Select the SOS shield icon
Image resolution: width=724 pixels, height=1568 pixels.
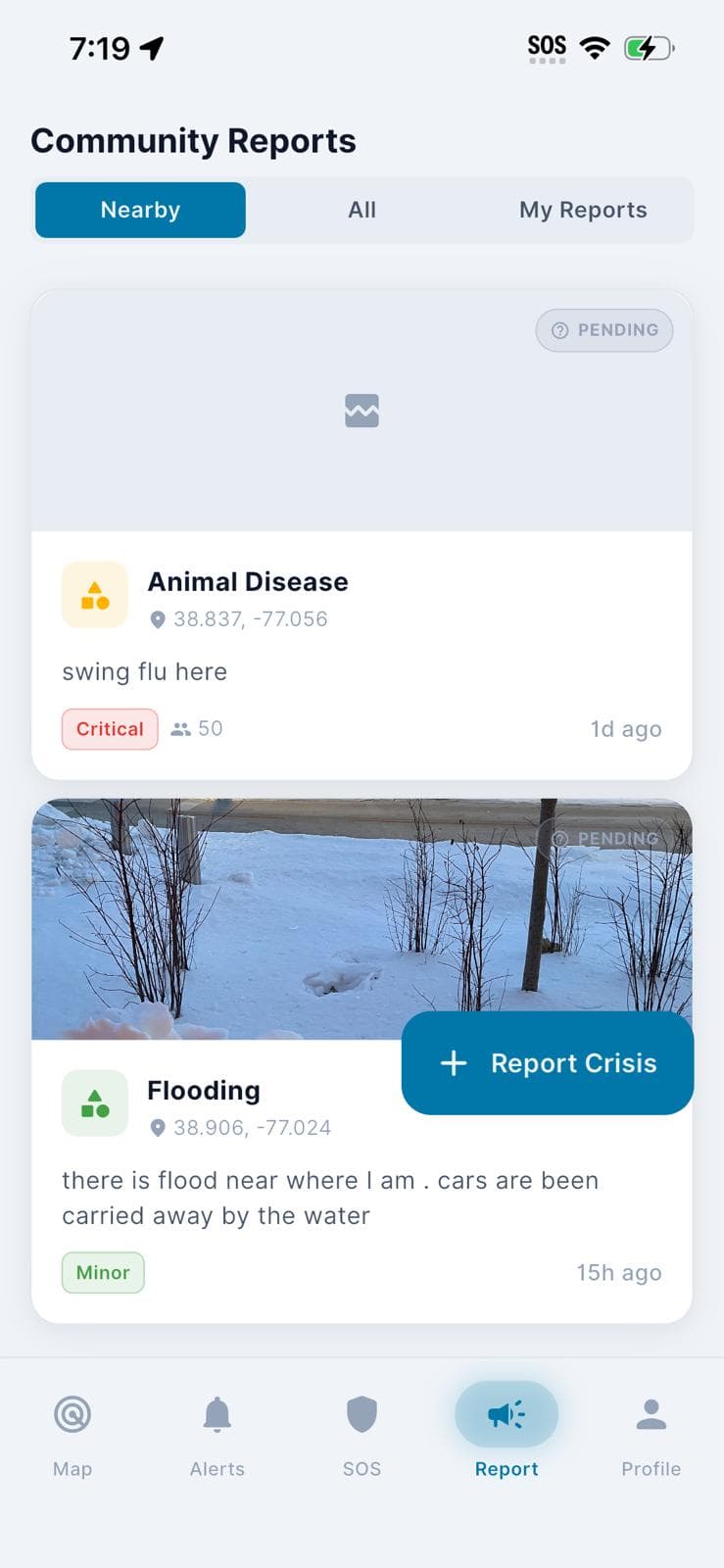(x=362, y=1414)
